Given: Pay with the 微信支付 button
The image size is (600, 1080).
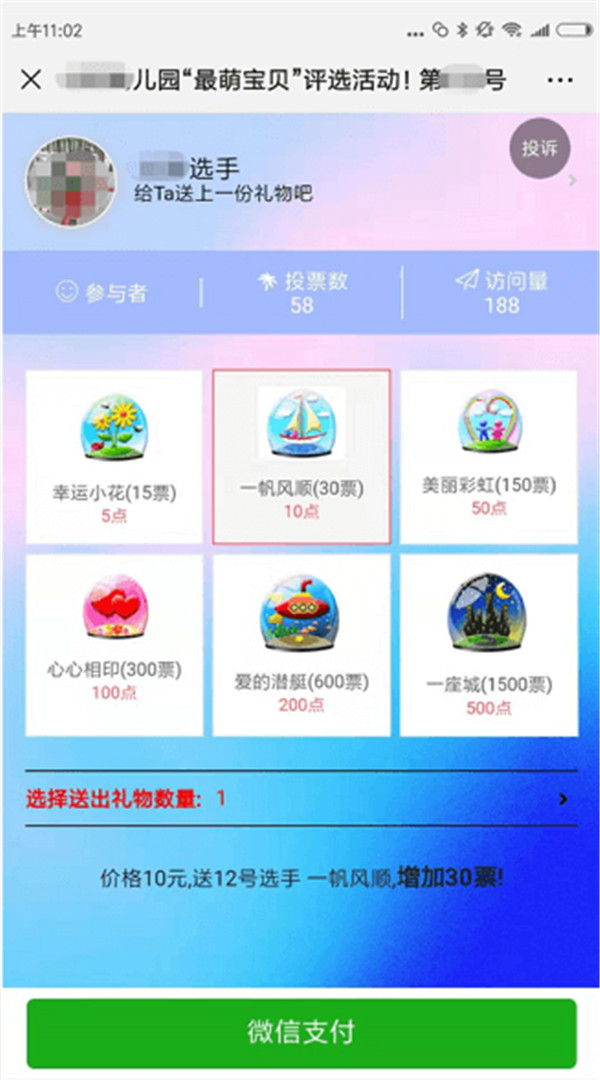Looking at the screenshot, I should click(x=301, y=1032).
